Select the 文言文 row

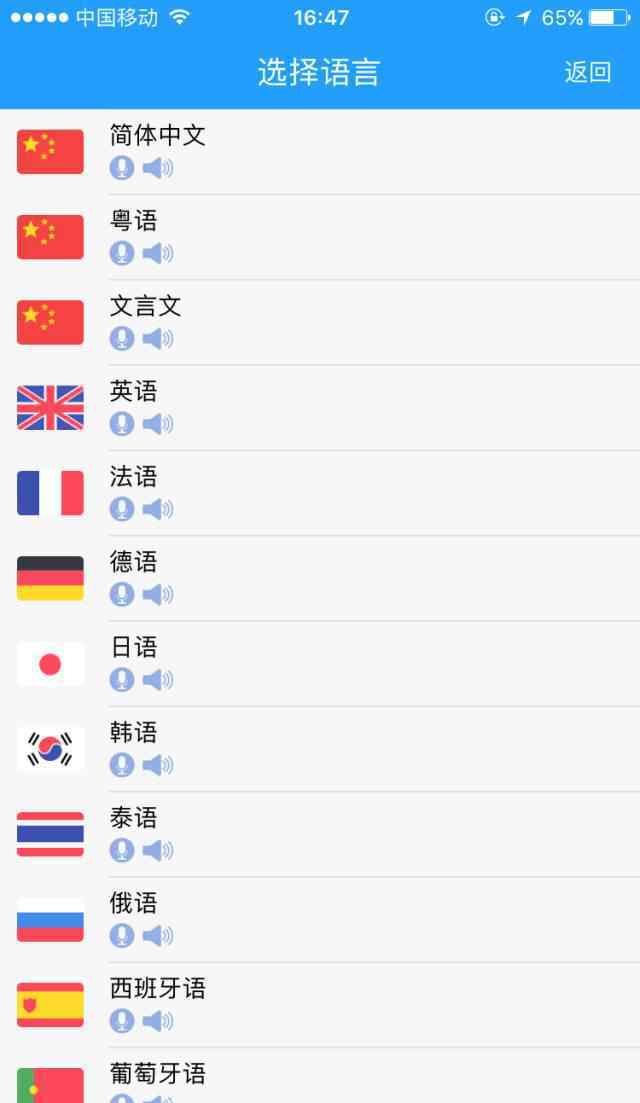click(x=320, y=322)
